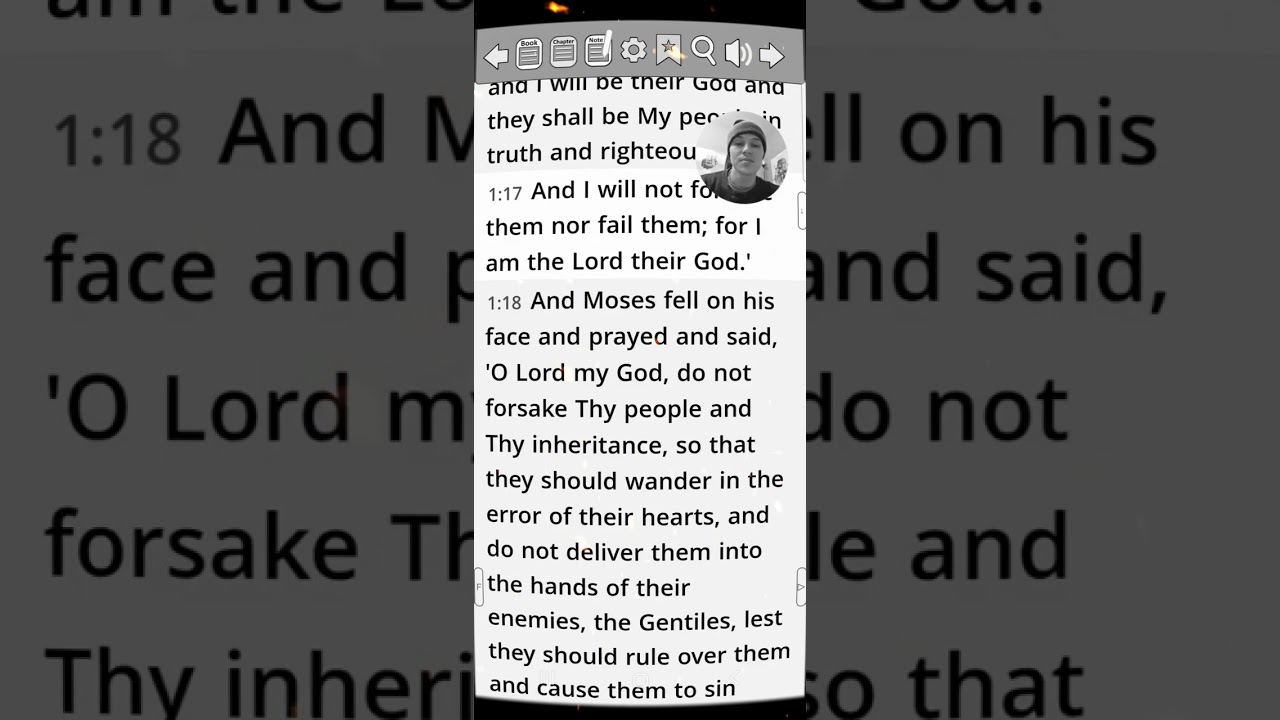The height and width of the screenshot is (720, 1280).
Task: Open the Chapter picker
Action: coord(563,52)
